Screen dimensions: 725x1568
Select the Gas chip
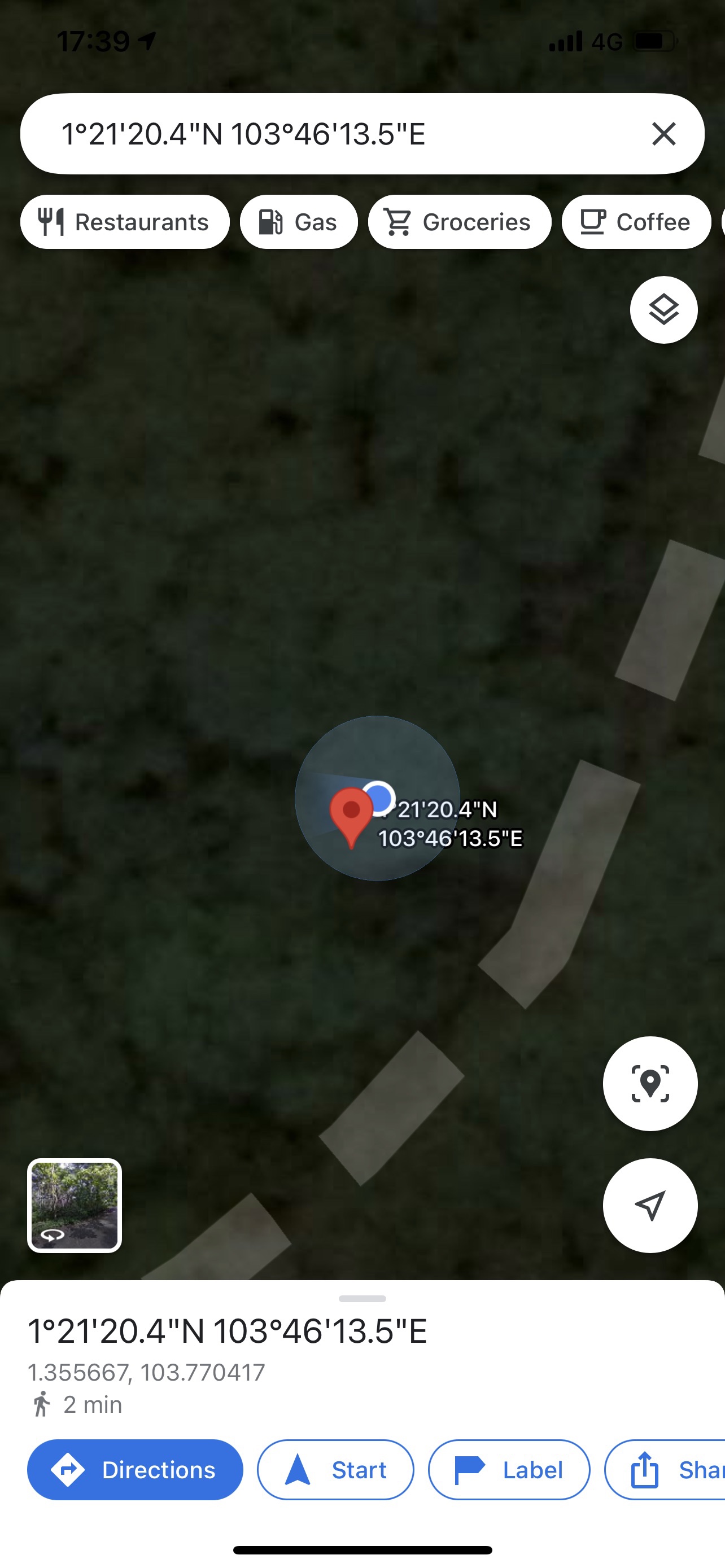pyautogui.click(x=298, y=222)
